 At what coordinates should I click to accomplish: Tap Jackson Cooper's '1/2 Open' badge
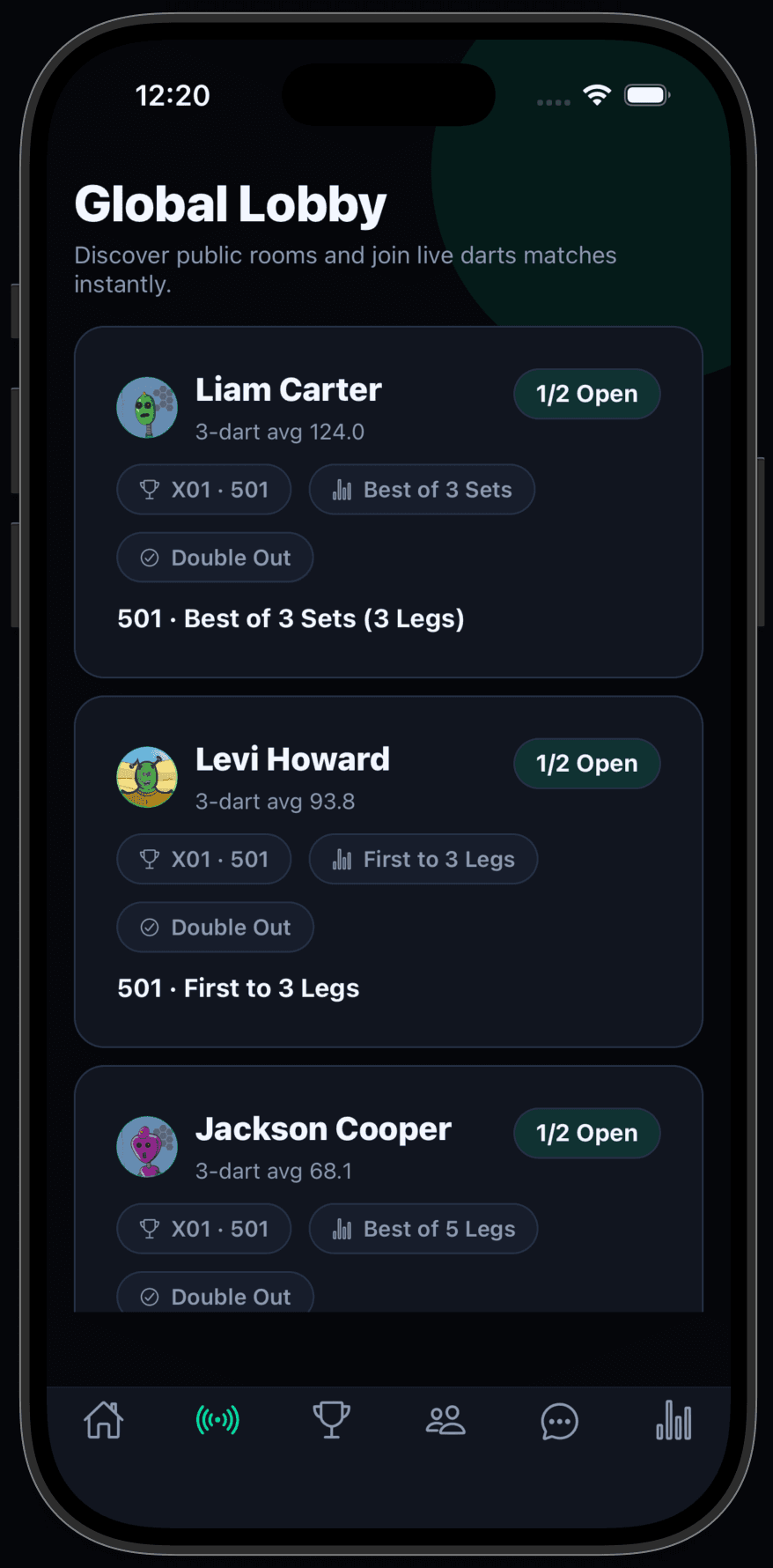tap(586, 1133)
